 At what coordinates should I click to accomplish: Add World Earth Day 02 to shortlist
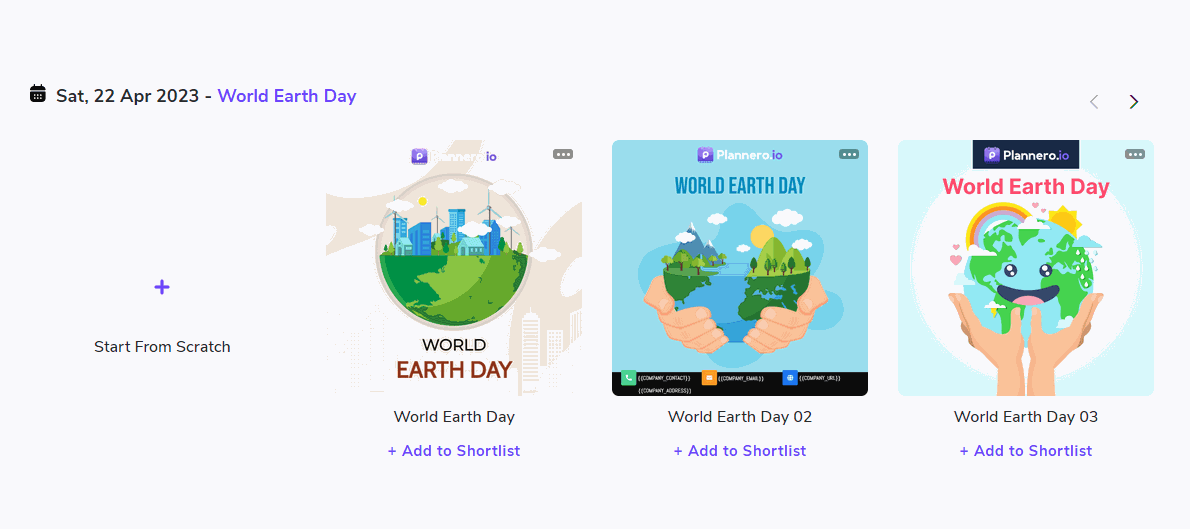(740, 451)
